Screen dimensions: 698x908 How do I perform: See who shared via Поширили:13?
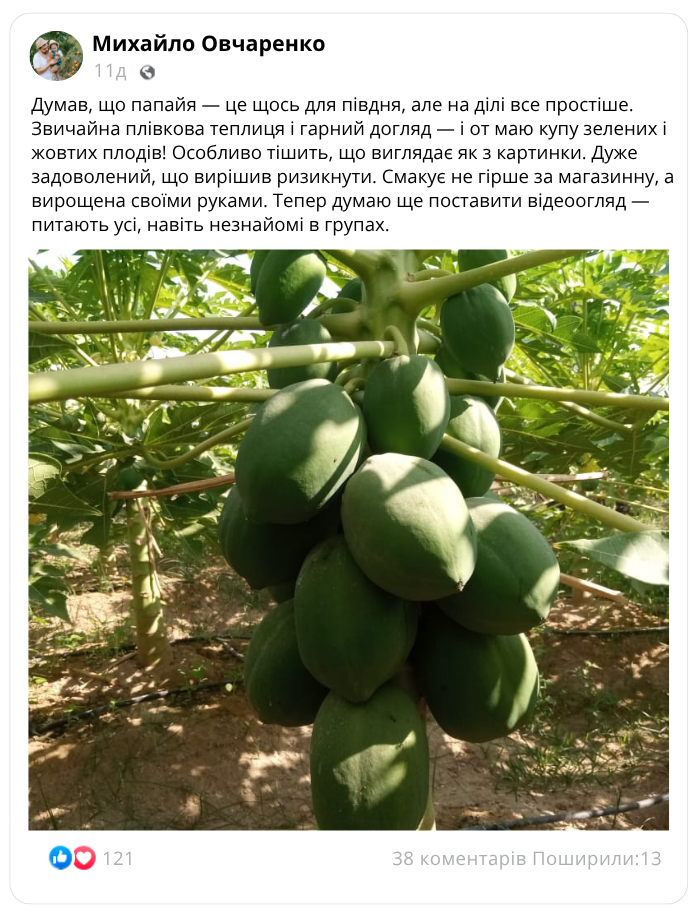click(x=597, y=858)
